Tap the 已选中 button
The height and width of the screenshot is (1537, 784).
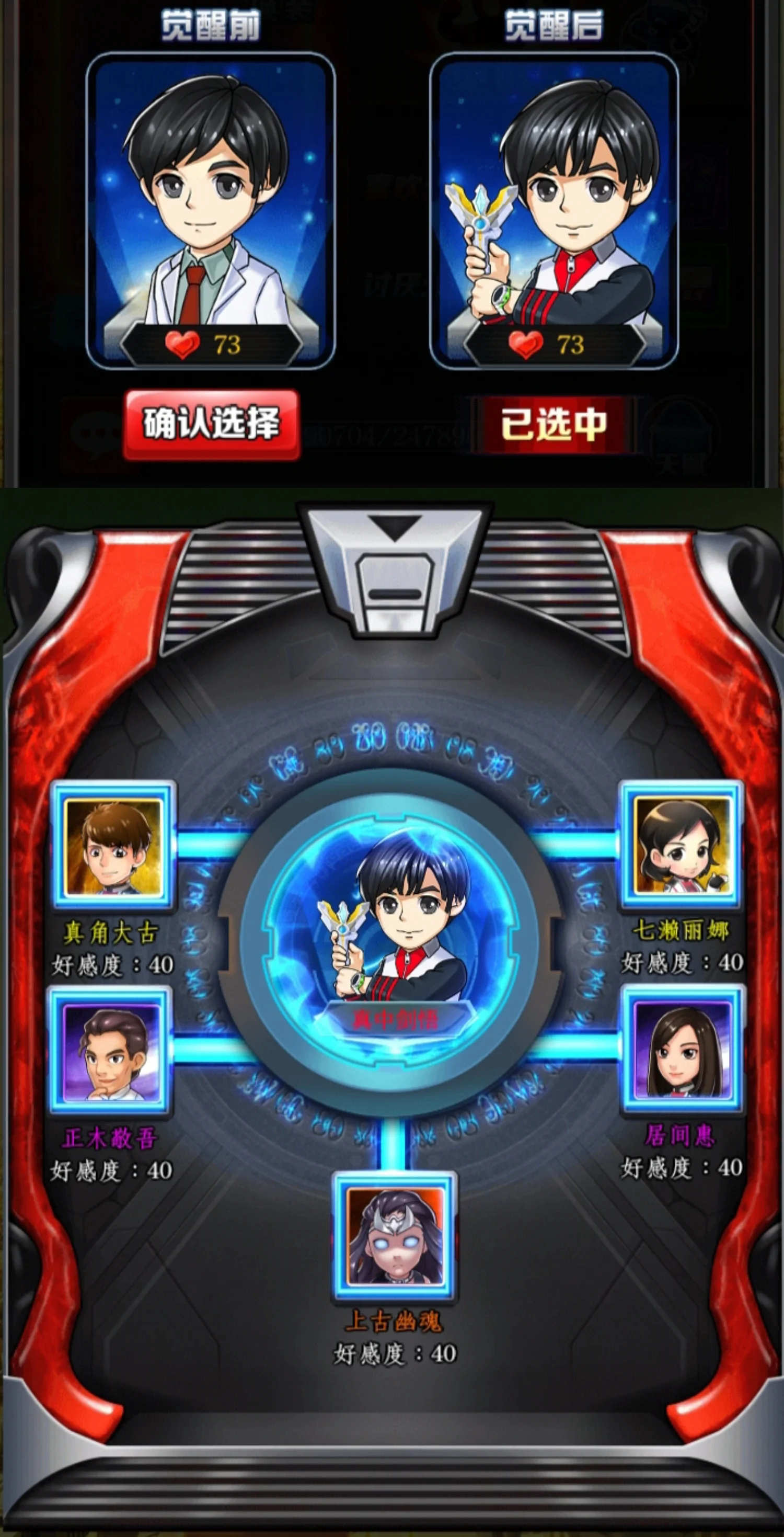pyautogui.click(x=552, y=424)
